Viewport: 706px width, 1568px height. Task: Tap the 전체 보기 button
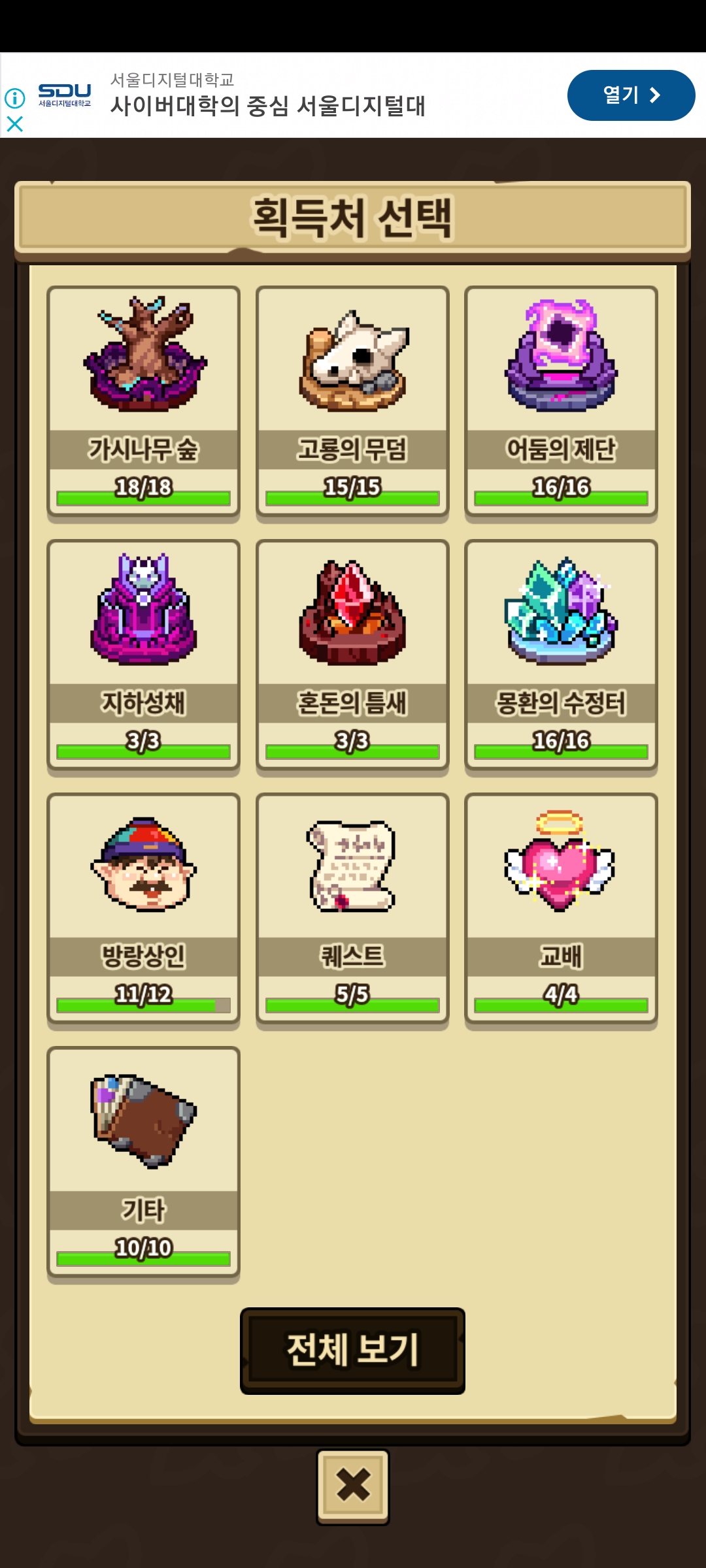[x=352, y=1350]
